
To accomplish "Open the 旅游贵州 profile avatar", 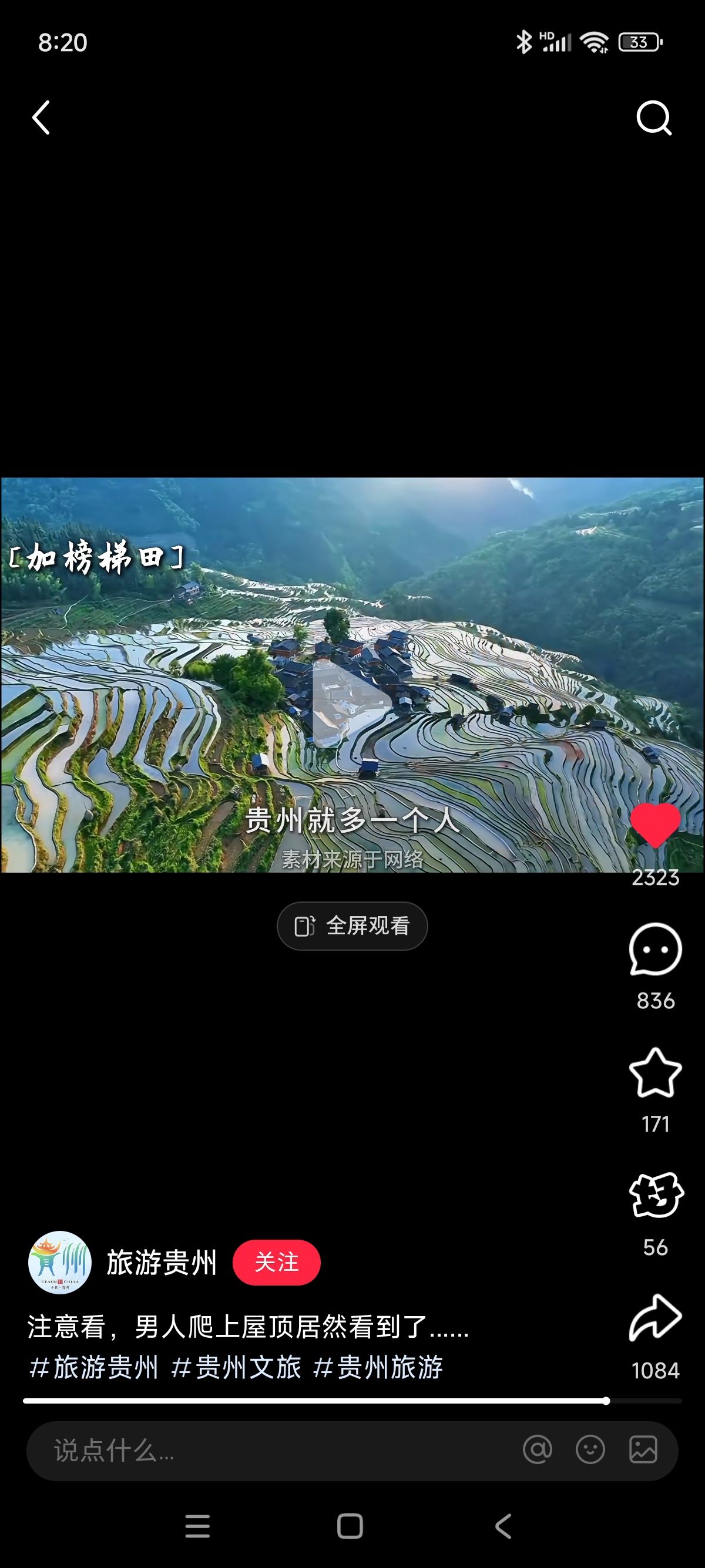I will coord(60,1263).
